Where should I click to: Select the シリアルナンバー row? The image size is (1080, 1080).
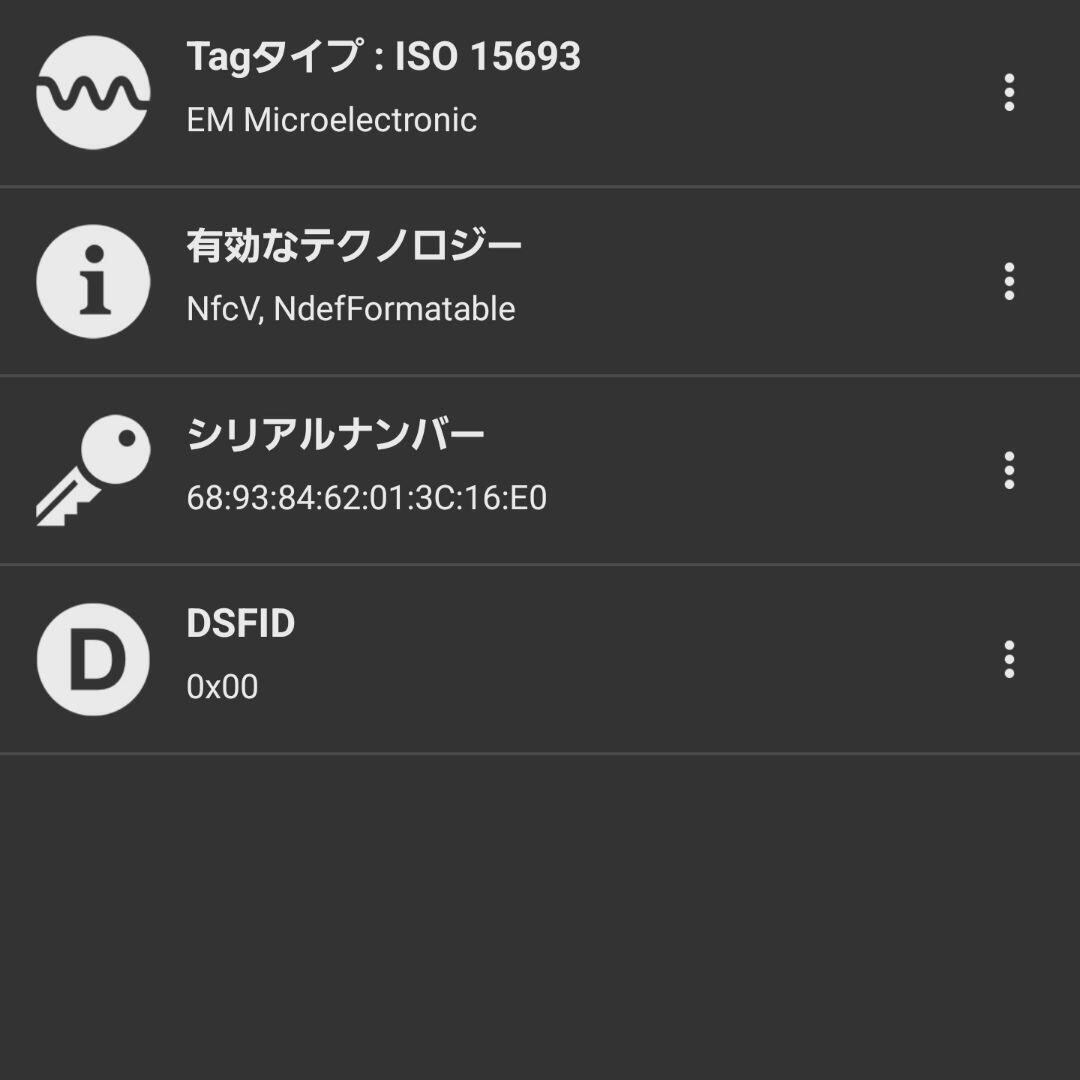(500, 470)
